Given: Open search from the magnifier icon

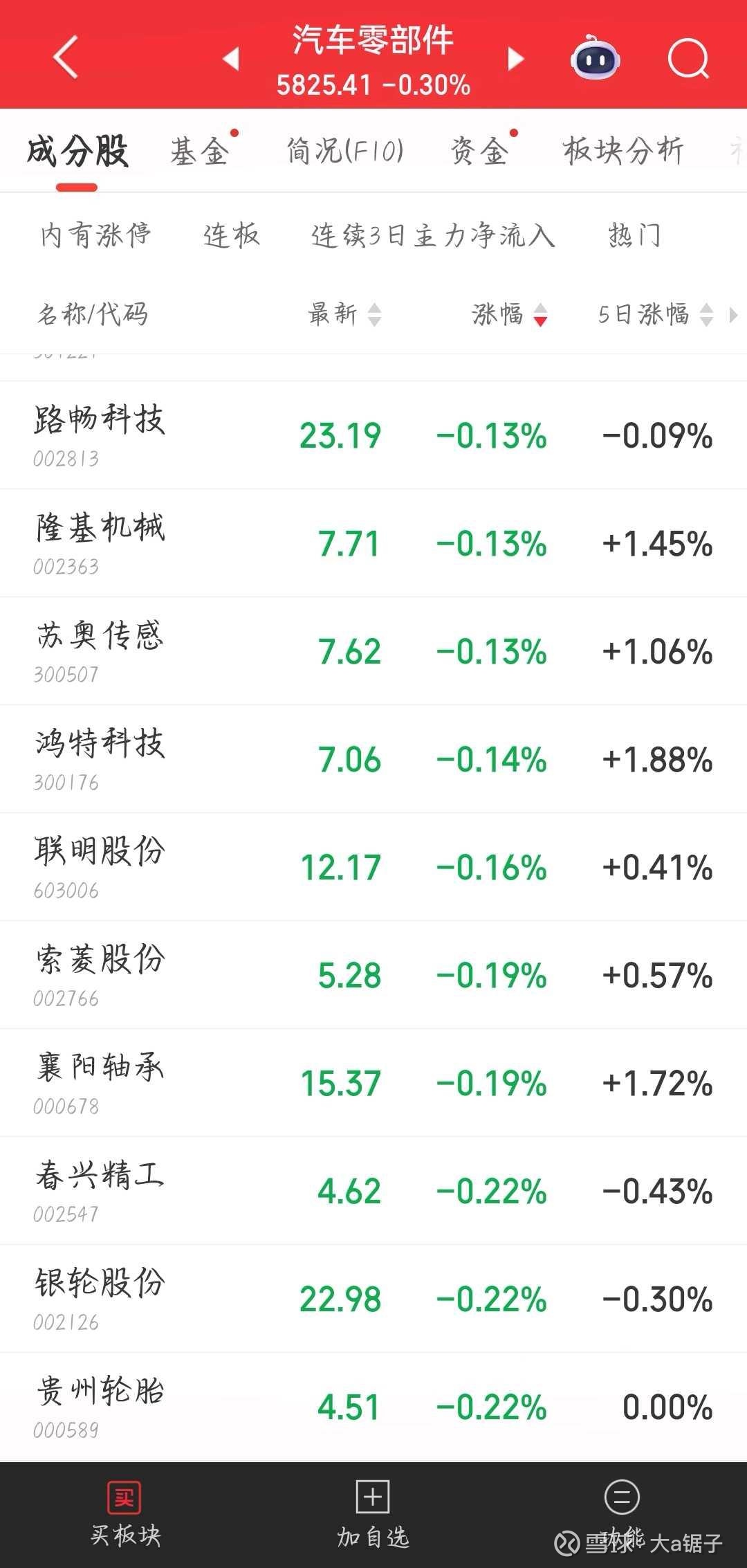Looking at the screenshot, I should pos(688,59).
